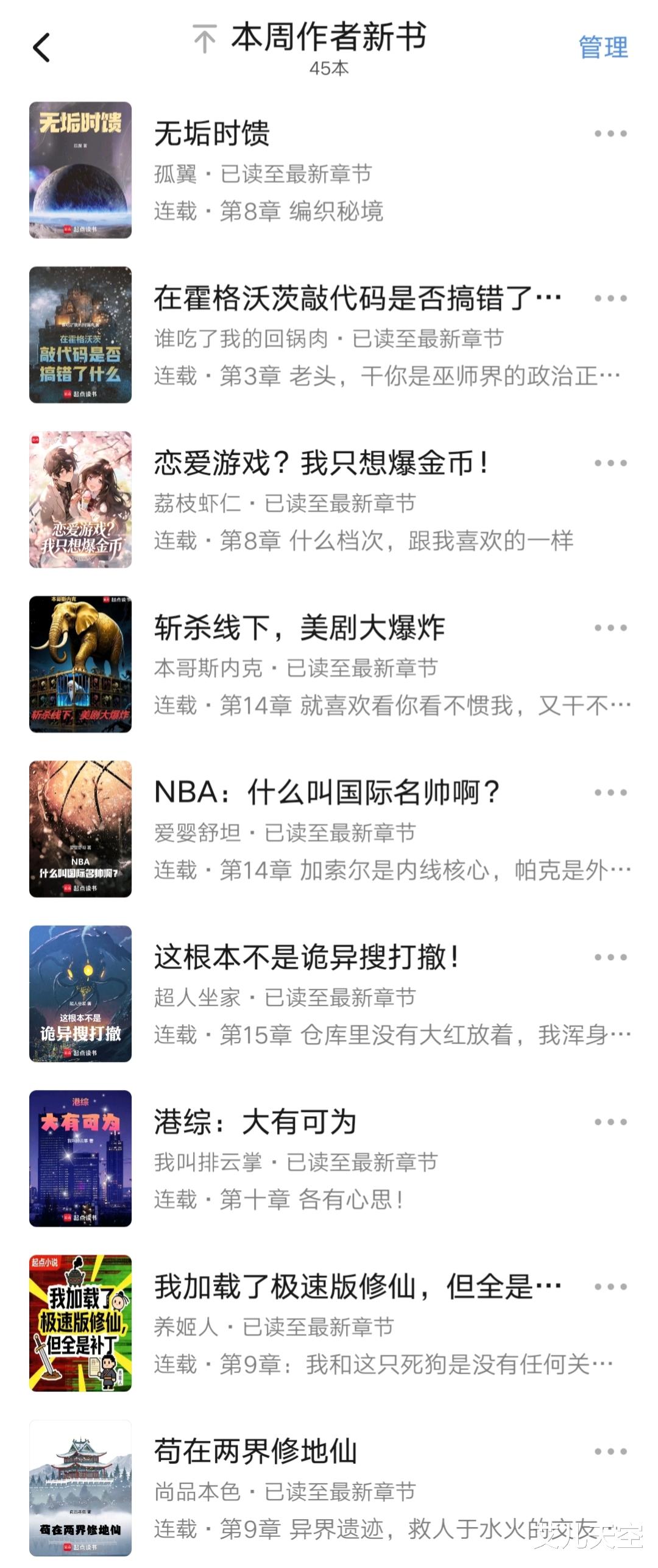This screenshot has height=1568, width=658.
Task: Open the book 斩杀线下，美剧大爆炸
Action: tap(329, 664)
